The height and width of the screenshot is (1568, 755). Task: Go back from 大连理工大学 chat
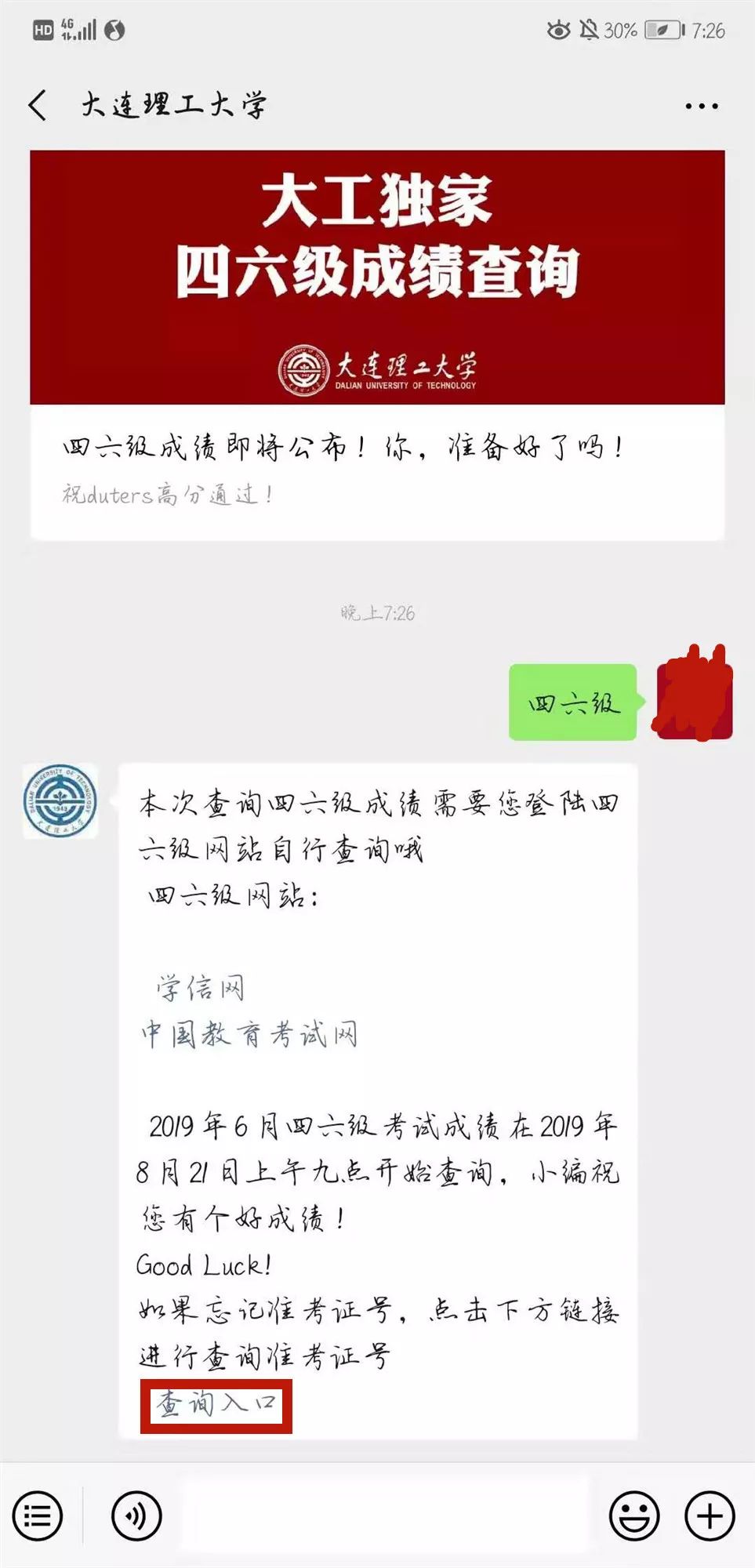click(38, 105)
